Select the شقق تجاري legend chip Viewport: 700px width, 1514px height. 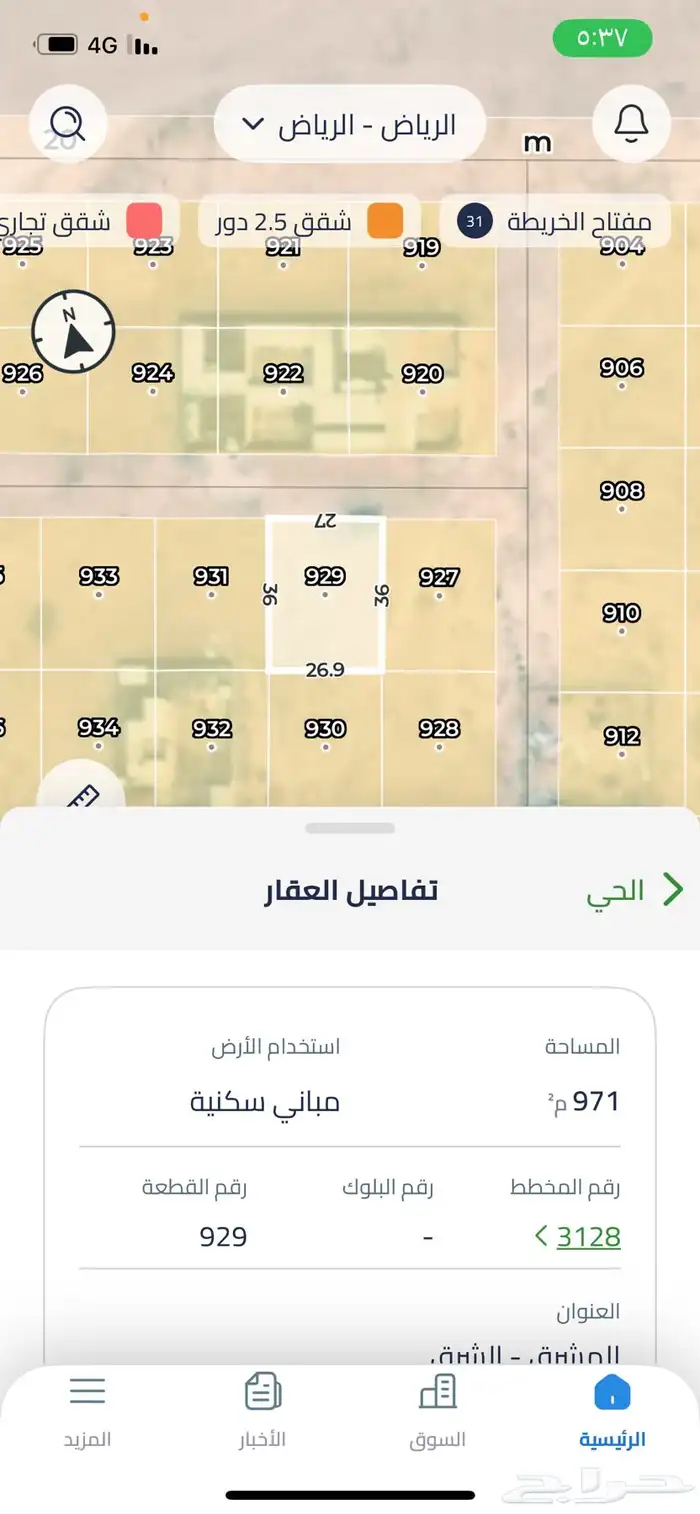point(85,221)
